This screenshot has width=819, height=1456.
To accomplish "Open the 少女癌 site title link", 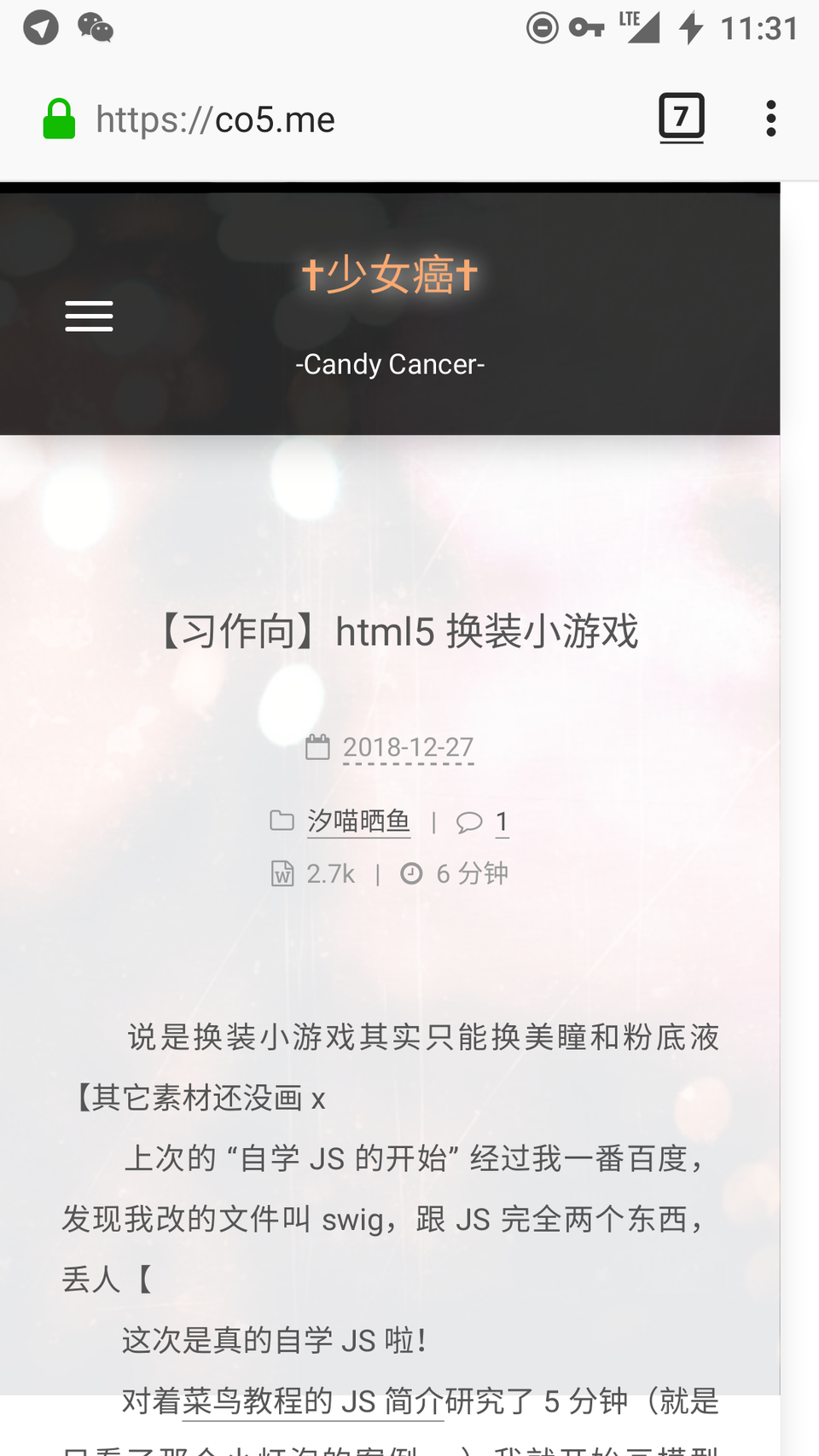I will [x=390, y=275].
